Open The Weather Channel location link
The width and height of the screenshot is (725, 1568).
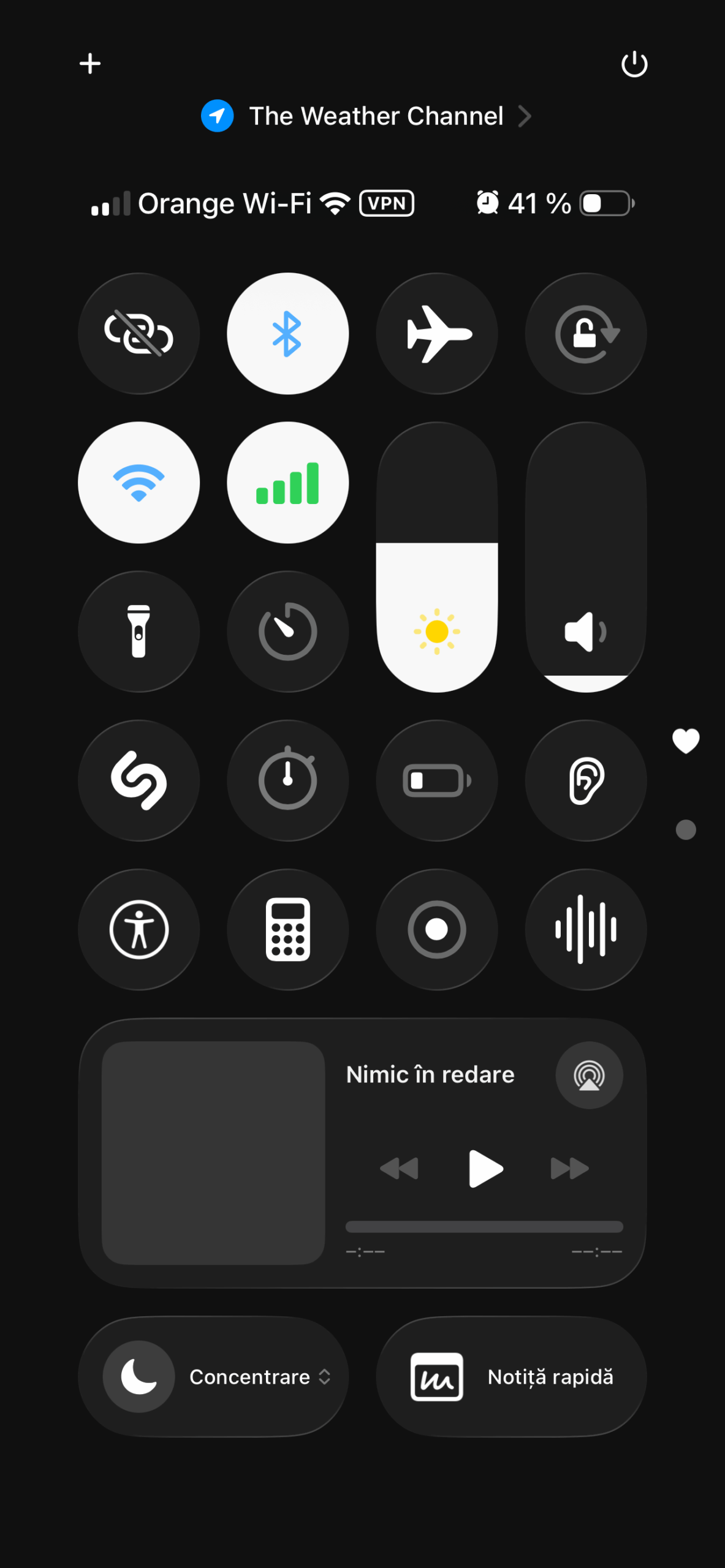tap(366, 116)
